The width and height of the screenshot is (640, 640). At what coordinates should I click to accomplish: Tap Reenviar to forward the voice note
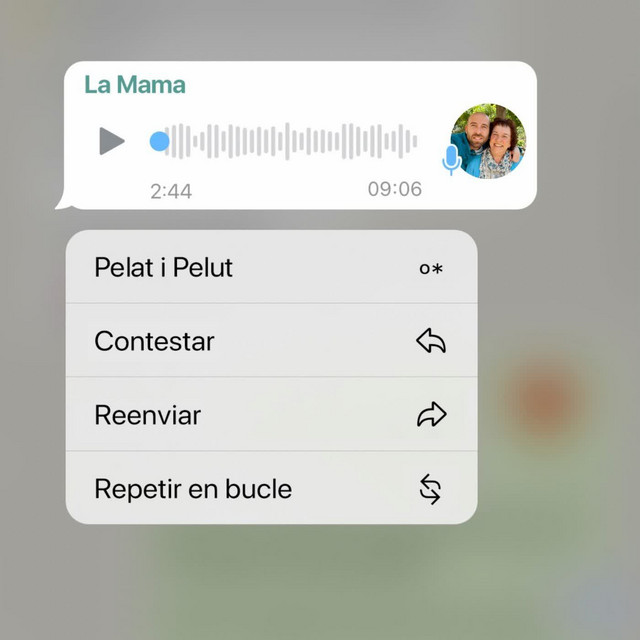pyautogui.click(x=270, y=415)
